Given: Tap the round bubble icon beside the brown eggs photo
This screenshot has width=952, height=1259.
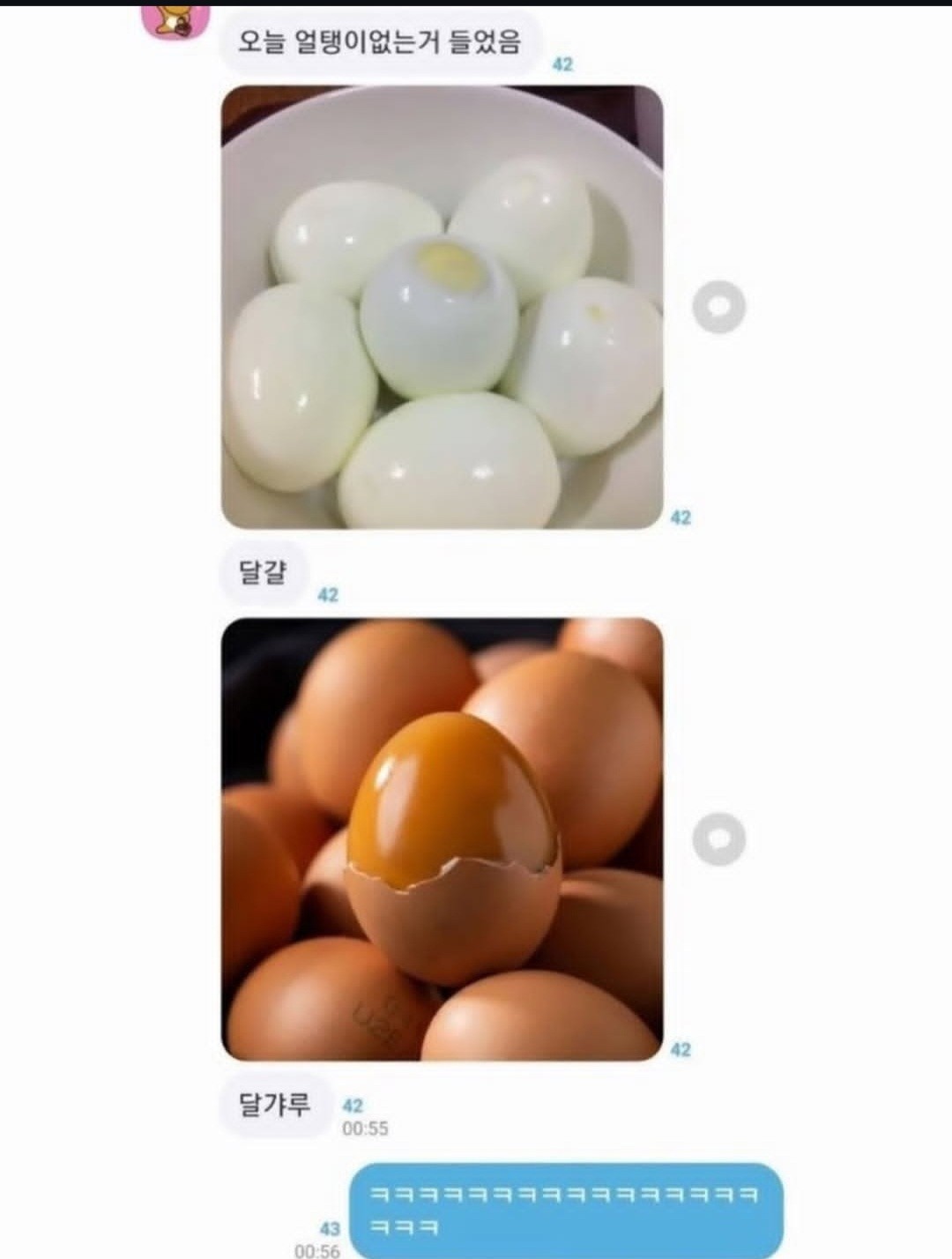Looking at the screenshot, I should click(718, 839).
